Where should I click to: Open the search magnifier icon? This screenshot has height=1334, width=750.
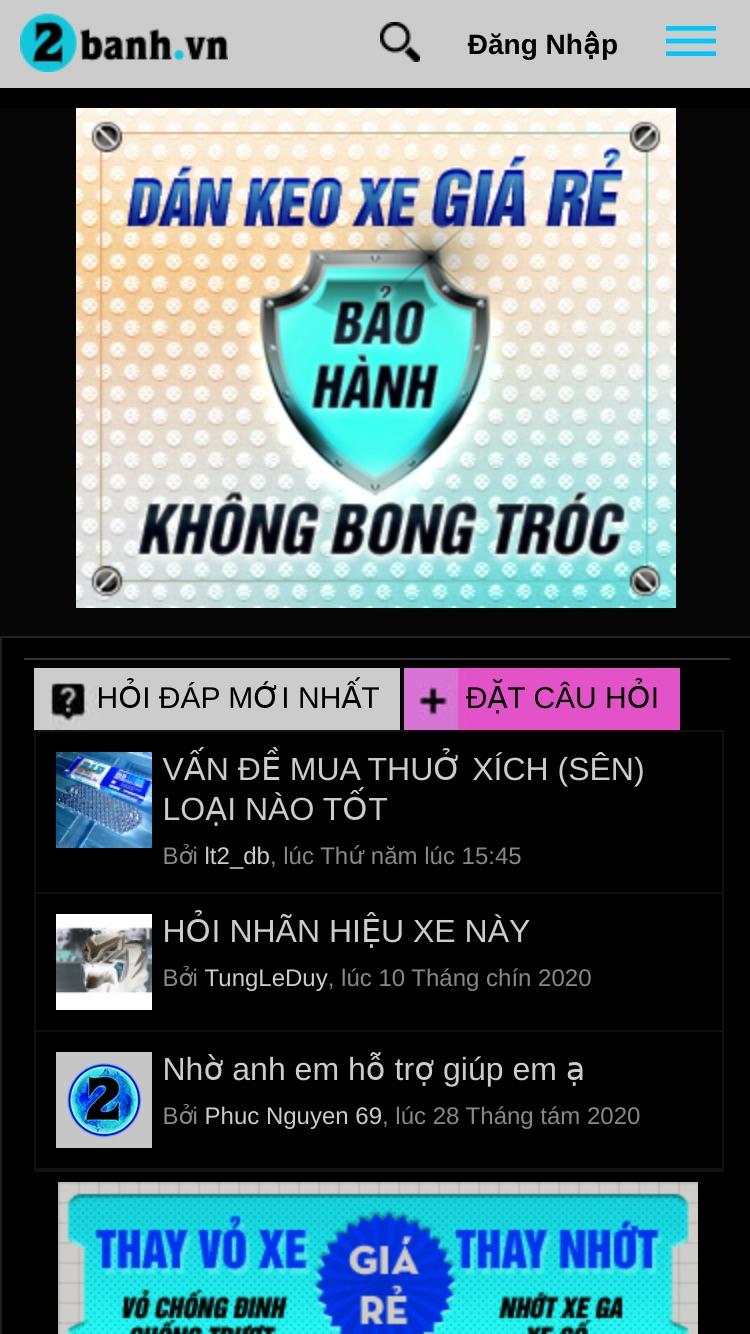399,43
